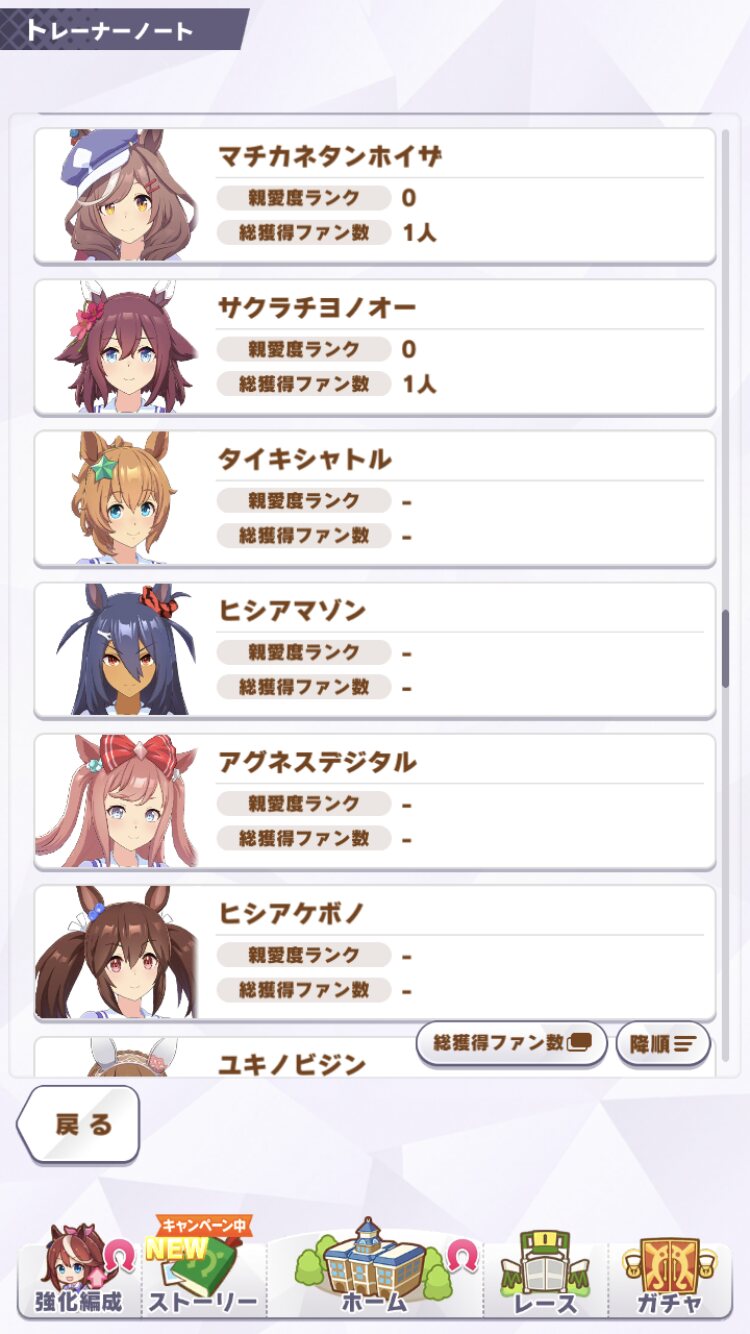This screenshot has height=1334, width=750.
Task: Return to the ホーム tab
Action: click(x=375, y=1270)
